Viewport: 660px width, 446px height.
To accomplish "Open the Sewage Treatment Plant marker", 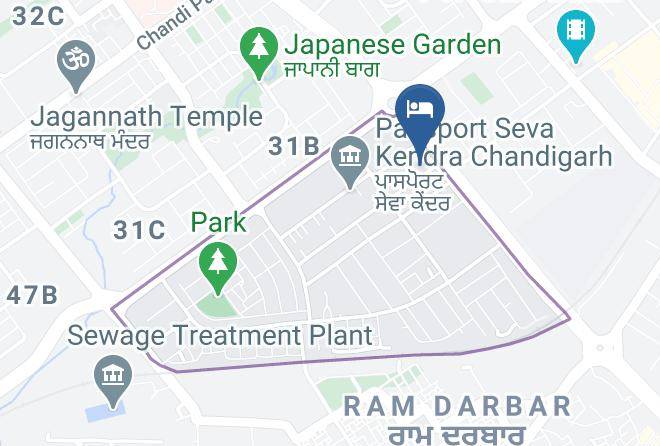I will coord(108,377).
